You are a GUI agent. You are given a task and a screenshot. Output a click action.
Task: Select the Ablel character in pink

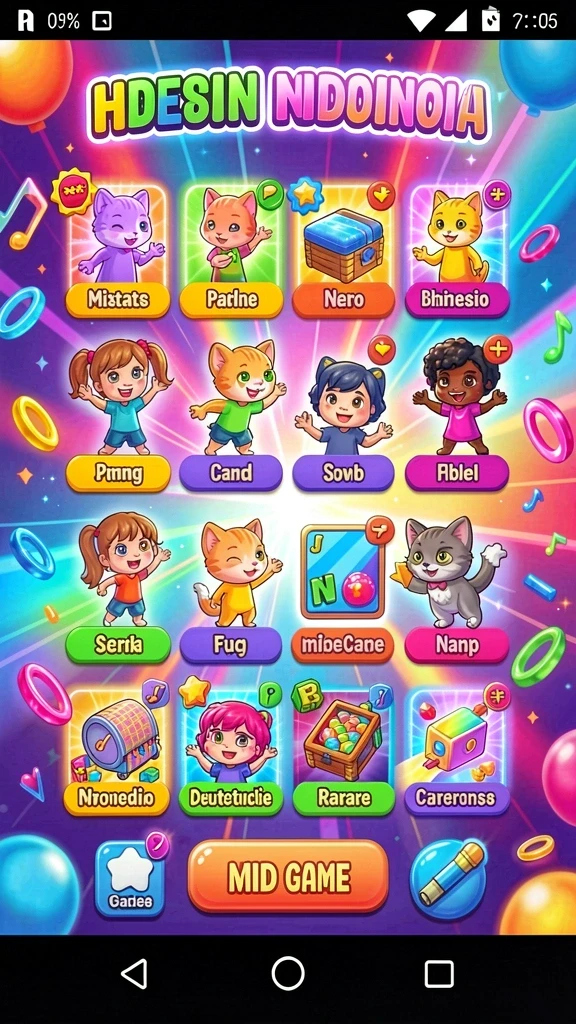tap(457, 414)
